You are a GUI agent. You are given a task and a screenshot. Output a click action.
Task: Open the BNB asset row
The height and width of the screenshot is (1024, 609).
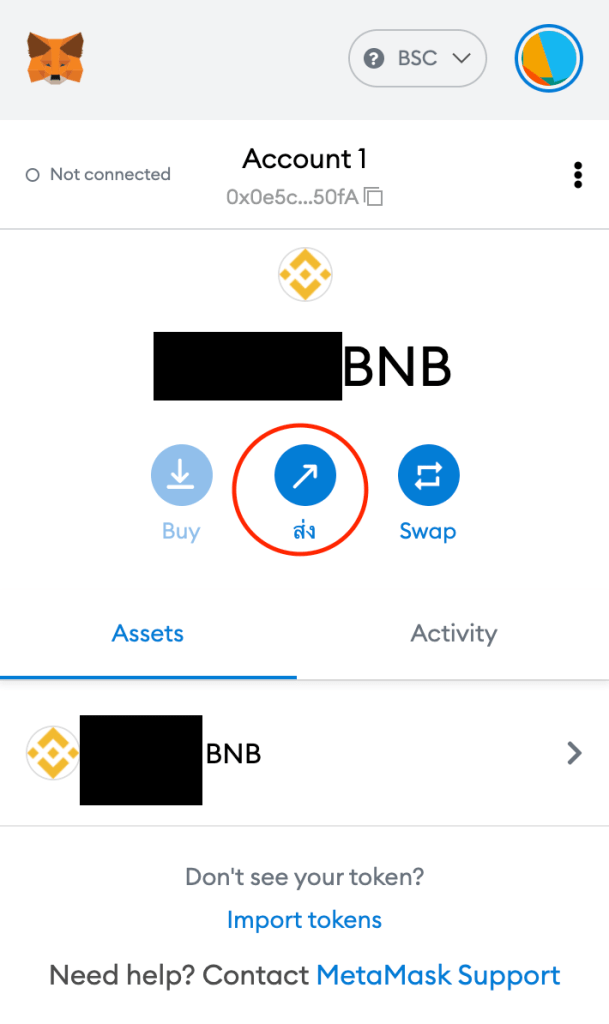coord(304,753)
